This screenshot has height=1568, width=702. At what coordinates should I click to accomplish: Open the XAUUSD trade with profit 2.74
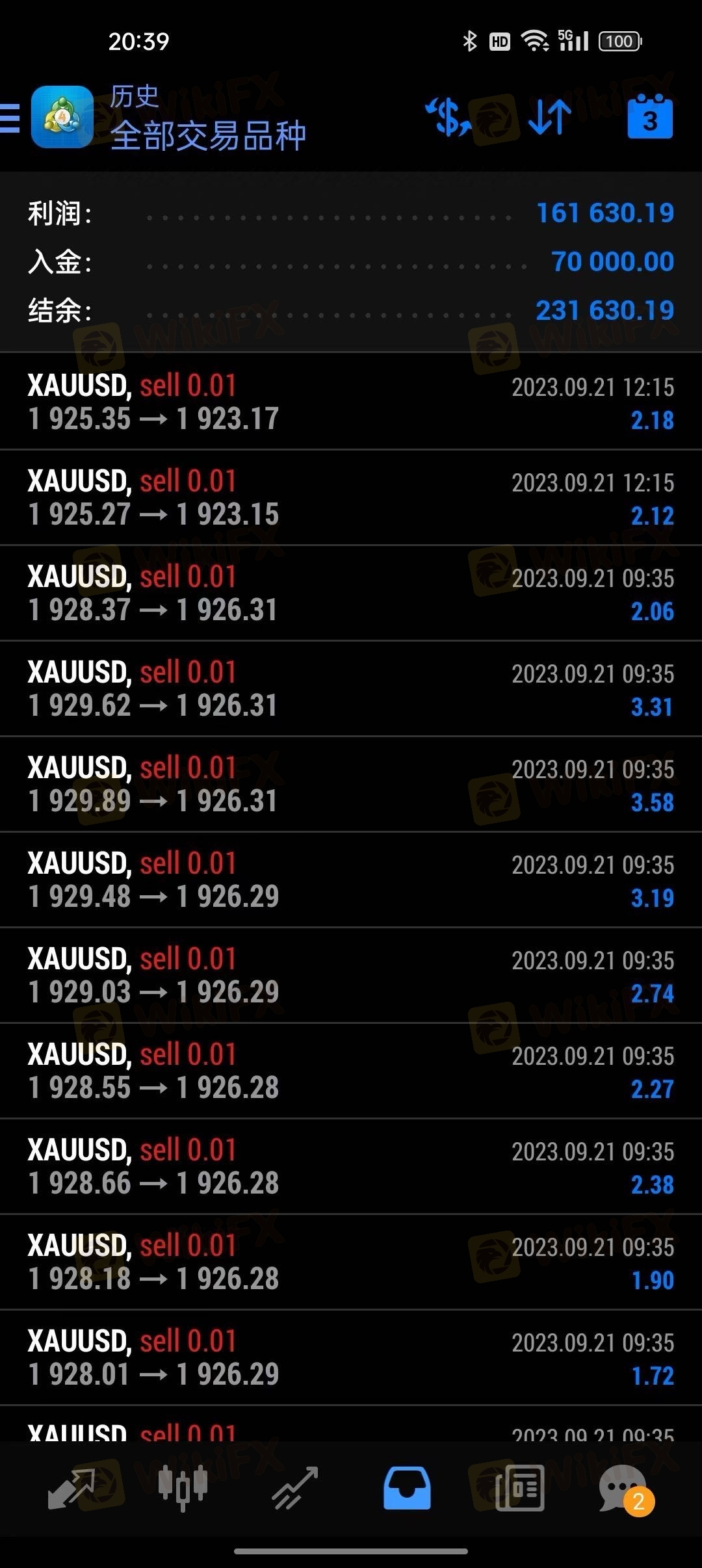(x=351, y=975)
